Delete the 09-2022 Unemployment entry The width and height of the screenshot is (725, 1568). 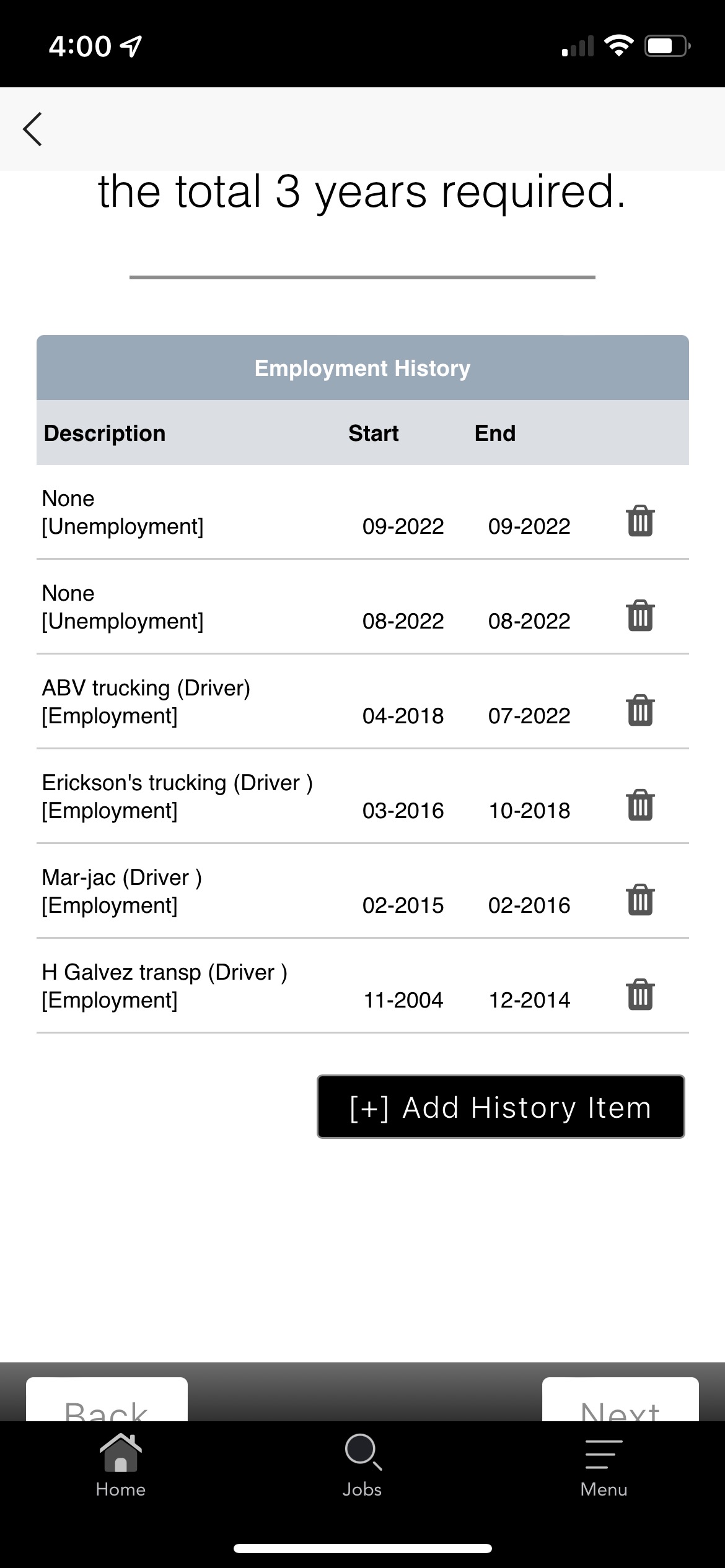pos(640,521)
